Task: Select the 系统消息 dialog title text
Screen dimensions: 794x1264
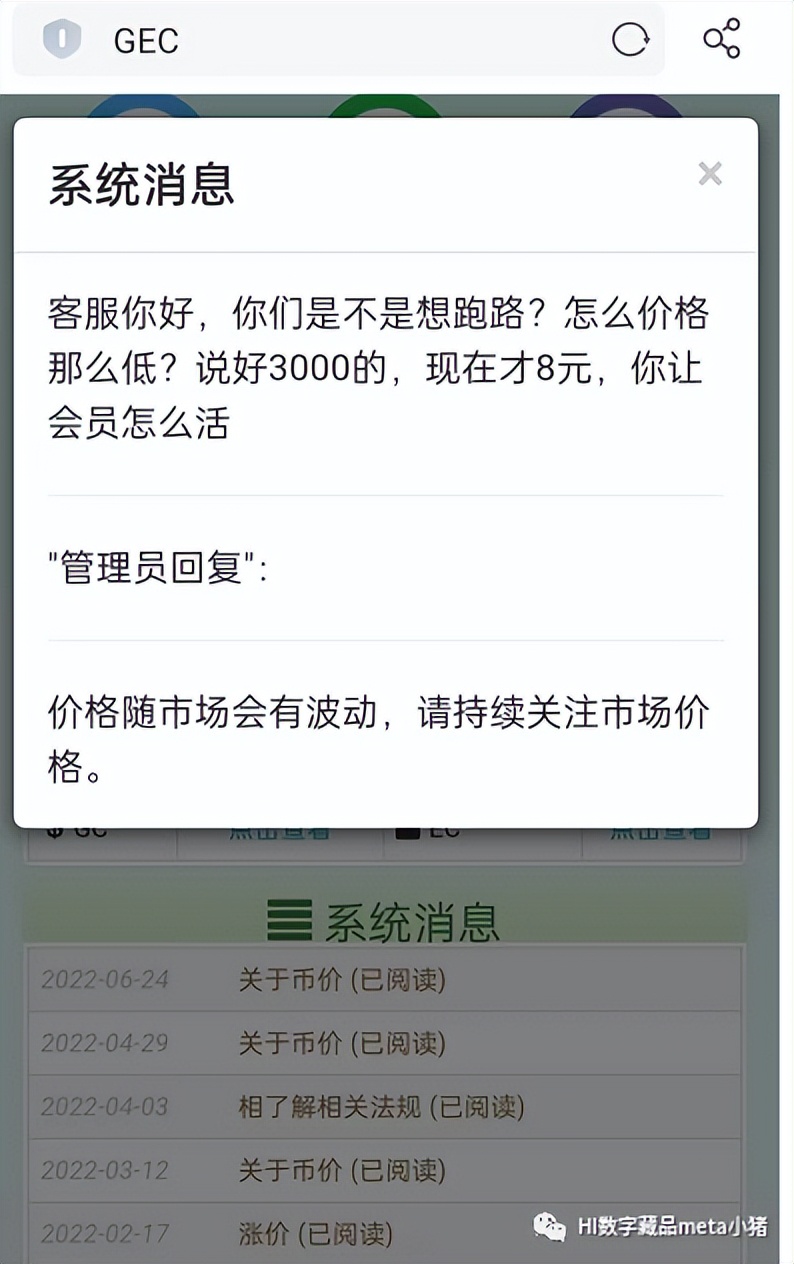Action: pos(140,185)
